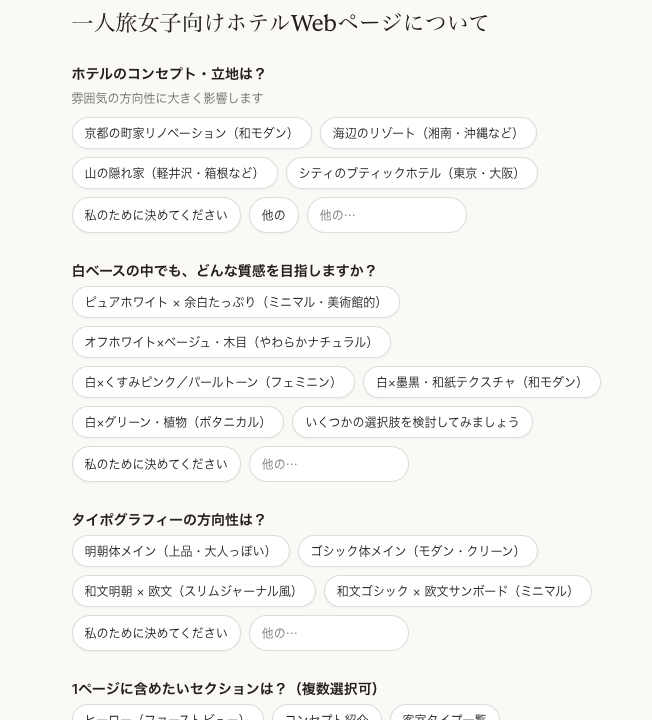Pick 白×くすみピンク／パールトーン (フェミニン)
652x720 pixels.
pyautogui.click(x=213, y=382)
